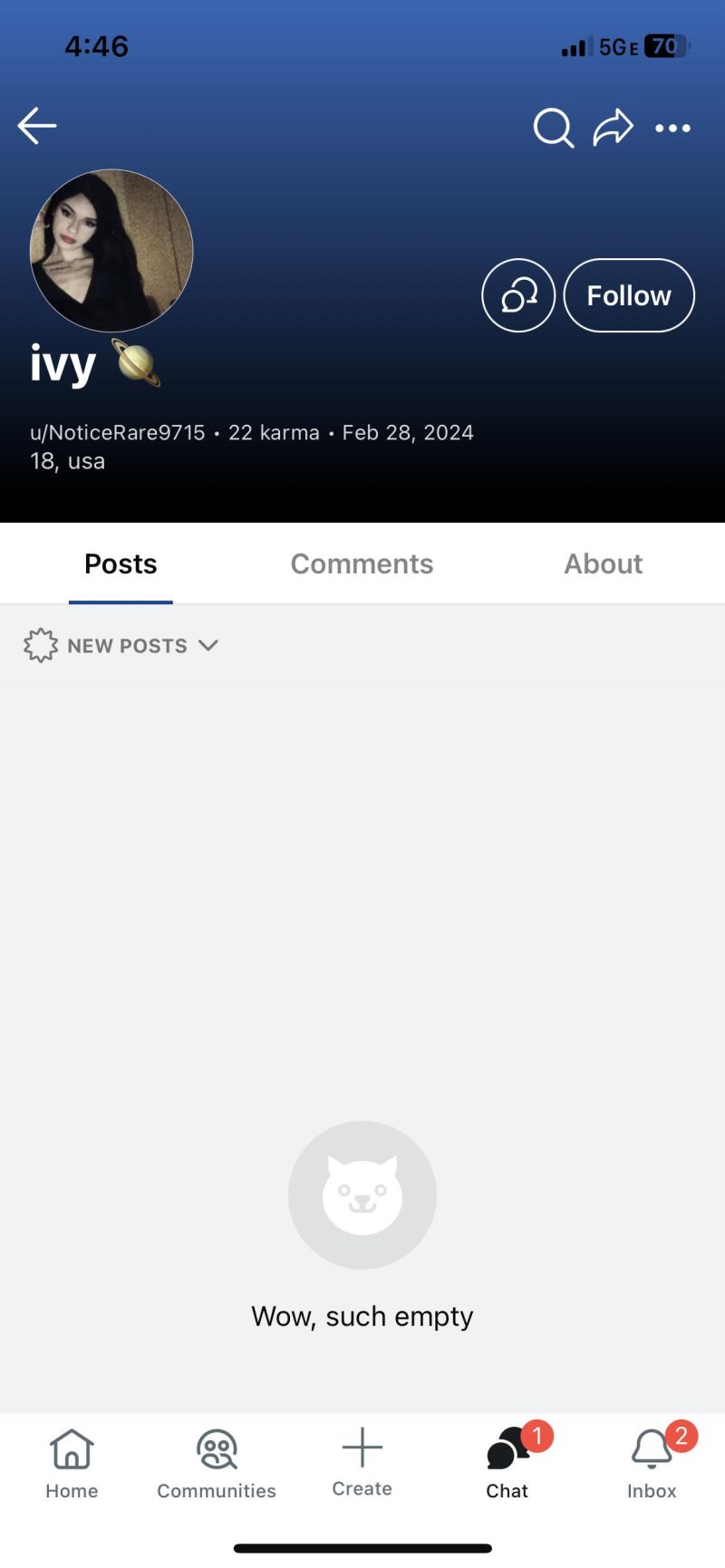Share this profile
This screenshot has height=1568, width=725.
613,128
